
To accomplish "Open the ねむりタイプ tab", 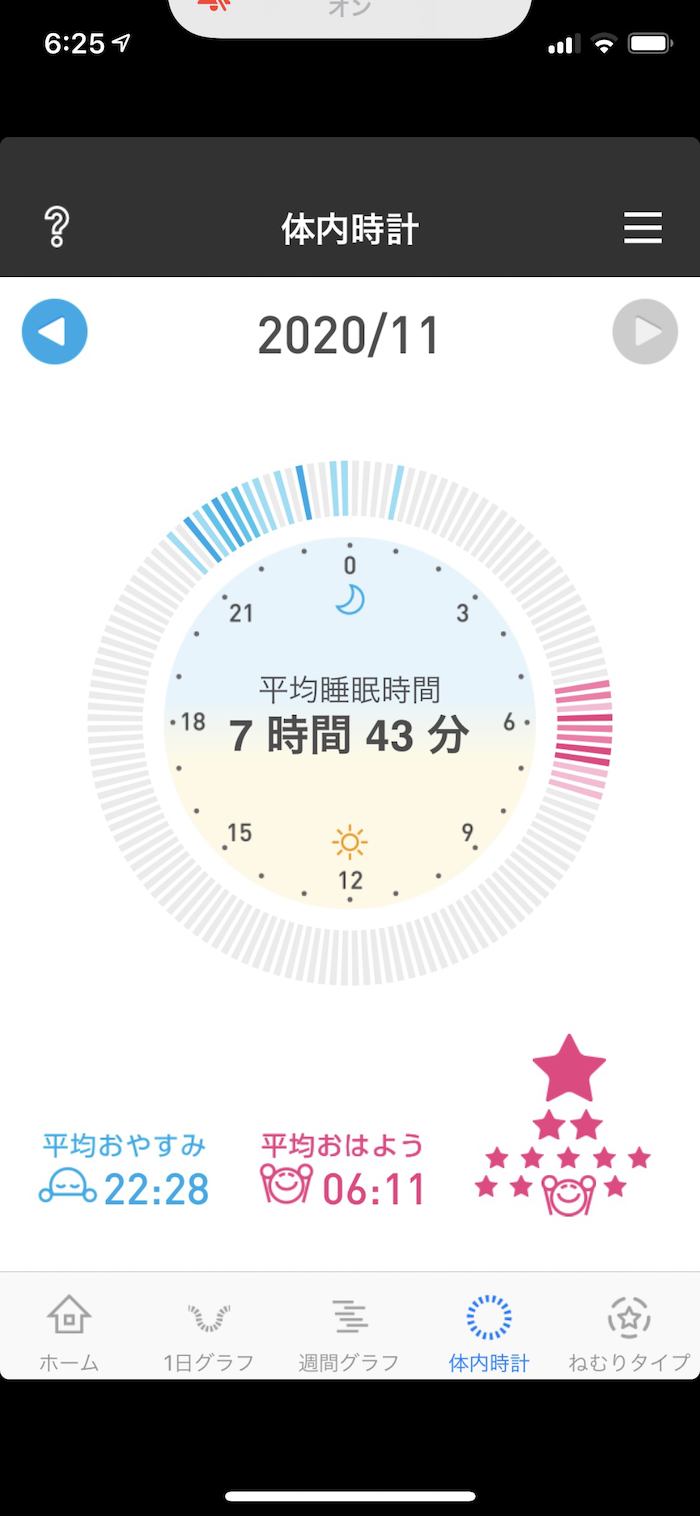I will point(629,1332).
